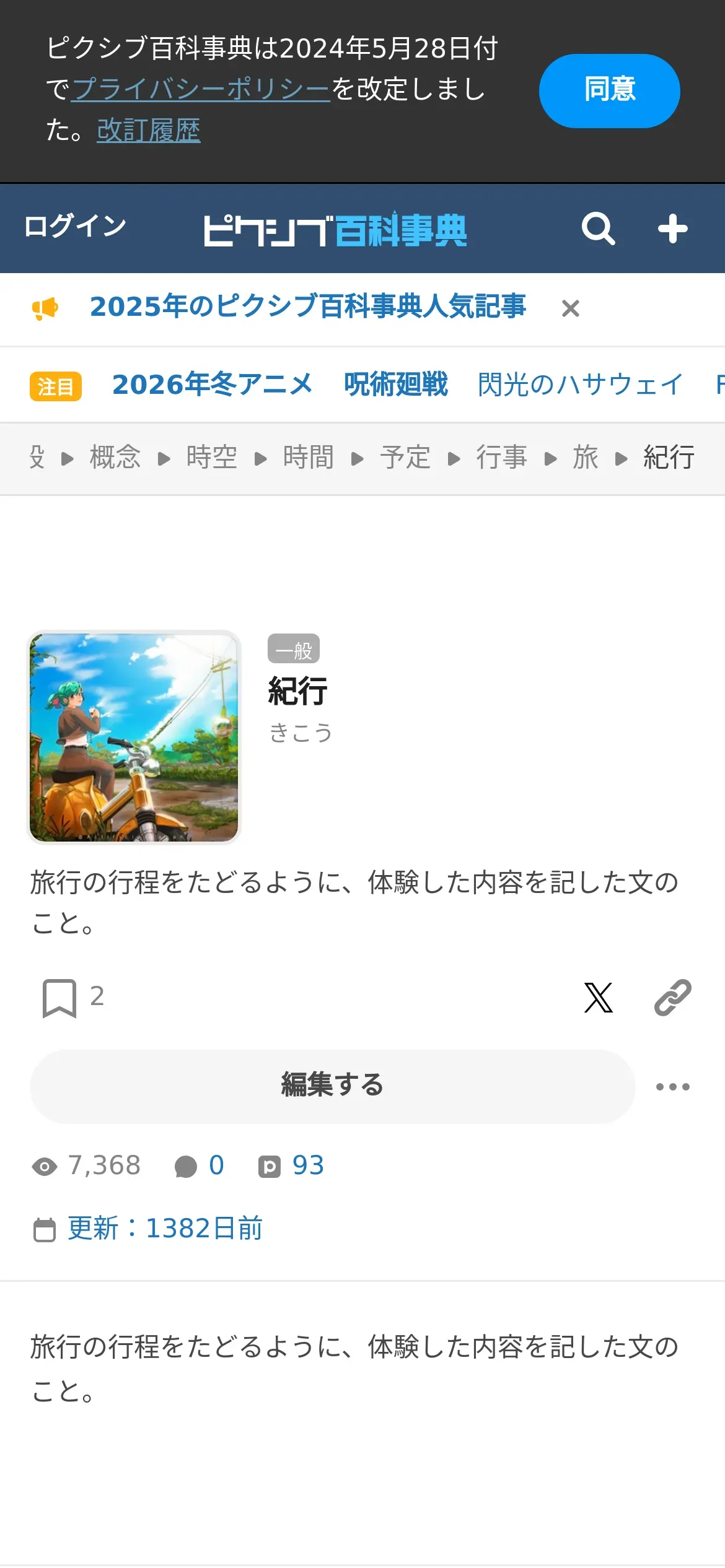Screen dimensions: 725x1568
Task: Open the 2026年冬アニメ trending topic
Action: tap(212, 385)
